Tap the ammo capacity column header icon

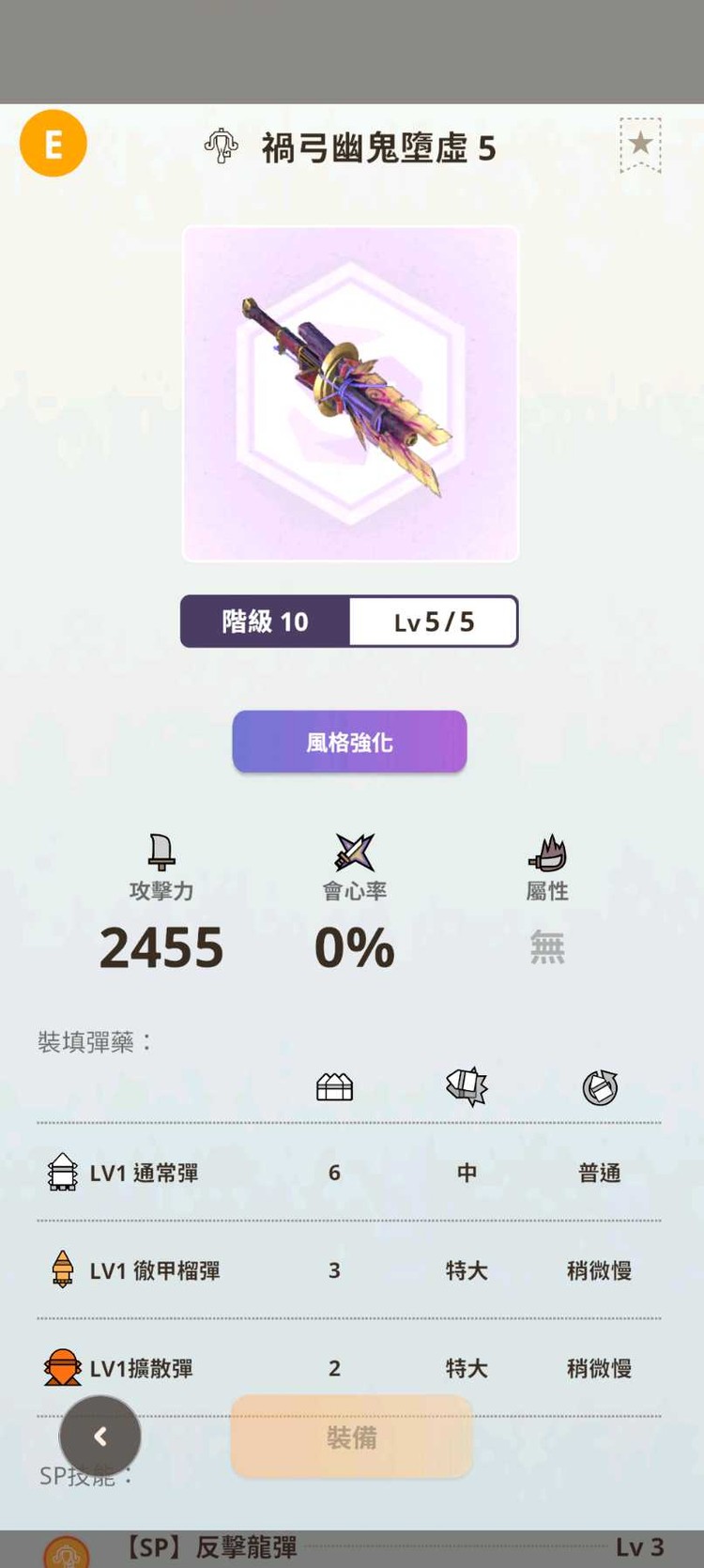(x=334, y=1087)
